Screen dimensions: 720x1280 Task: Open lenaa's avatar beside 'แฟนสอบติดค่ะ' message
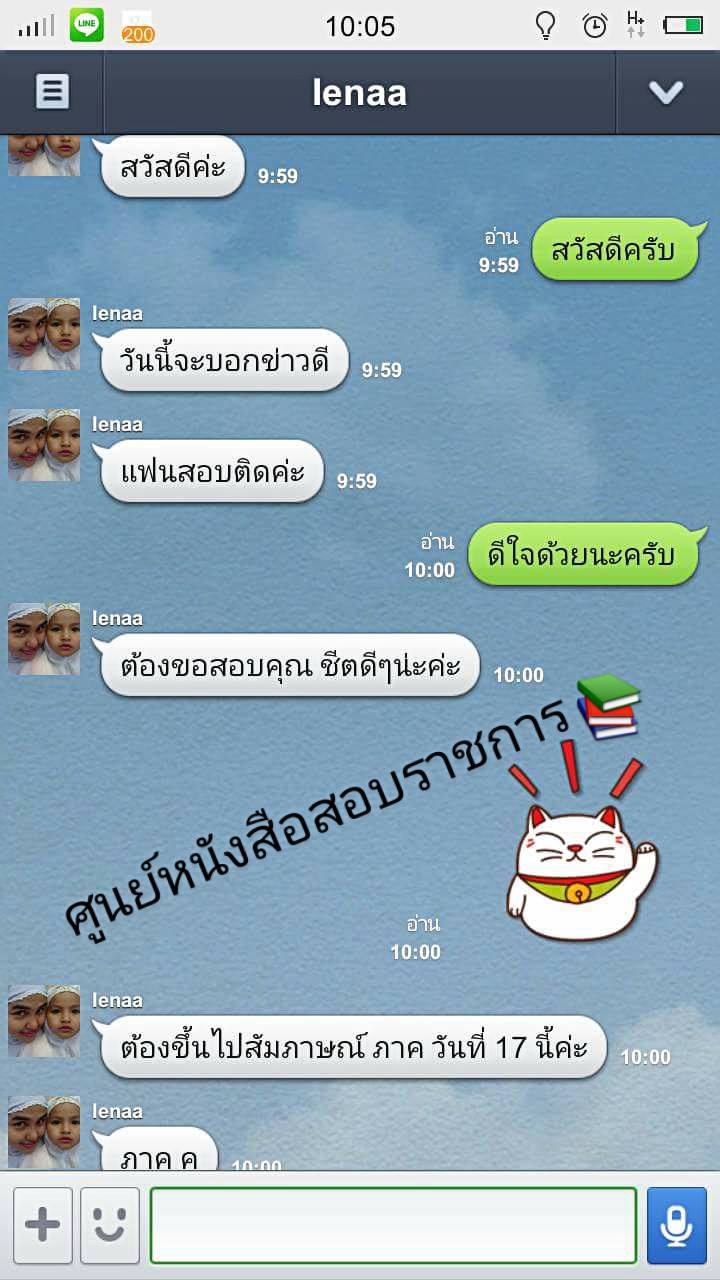click(x=44, y=445)
